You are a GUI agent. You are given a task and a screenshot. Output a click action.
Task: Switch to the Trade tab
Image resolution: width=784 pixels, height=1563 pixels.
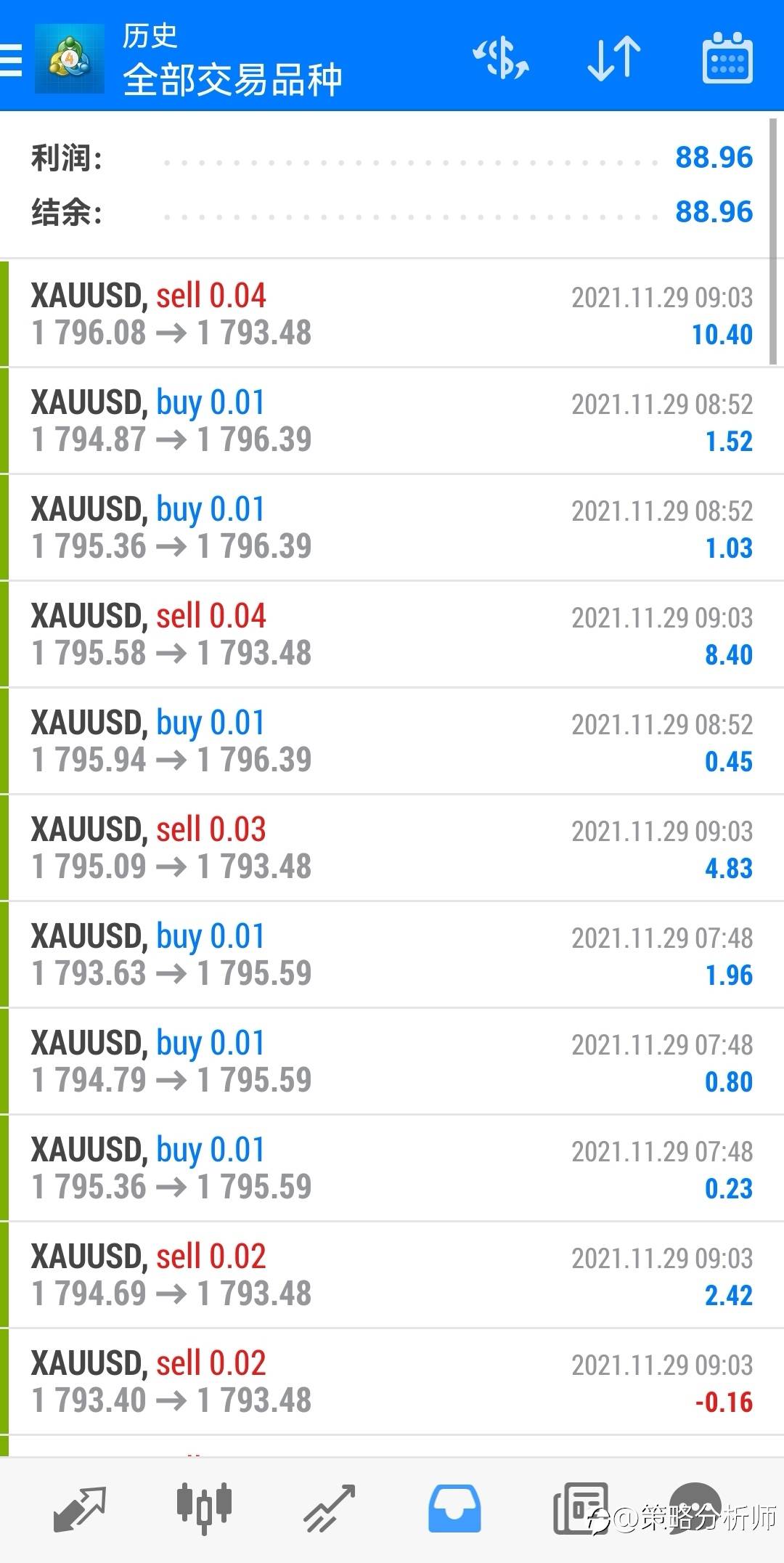(329, 1509)
